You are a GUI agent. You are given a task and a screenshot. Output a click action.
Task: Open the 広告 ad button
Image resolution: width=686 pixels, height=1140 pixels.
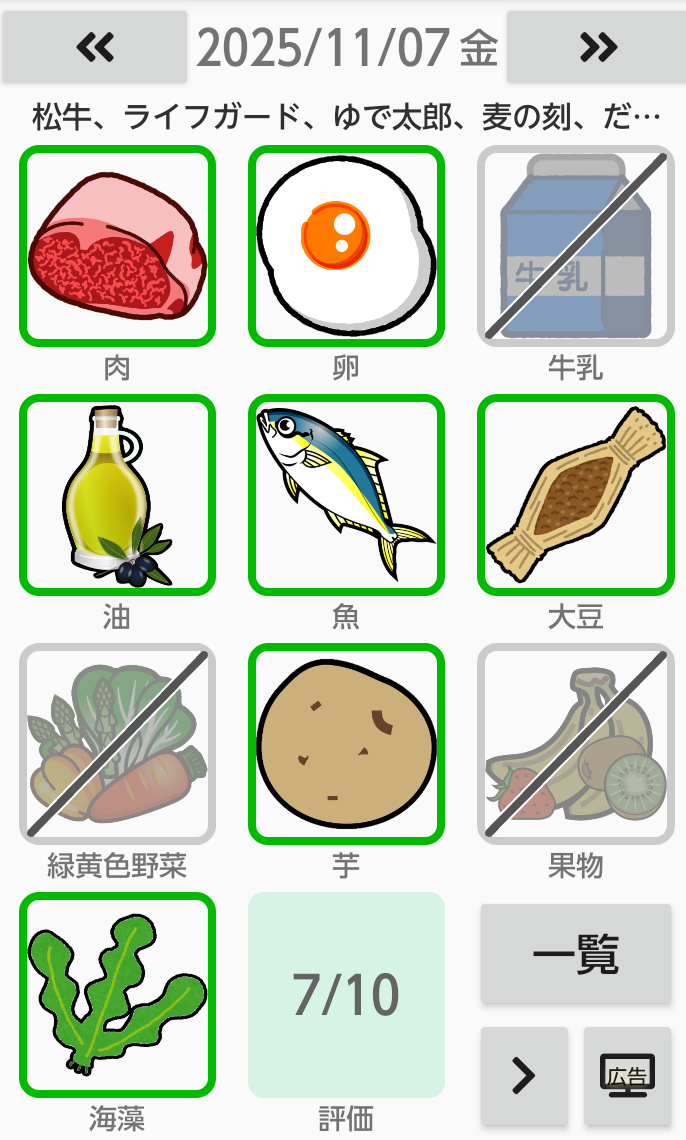627,1075
